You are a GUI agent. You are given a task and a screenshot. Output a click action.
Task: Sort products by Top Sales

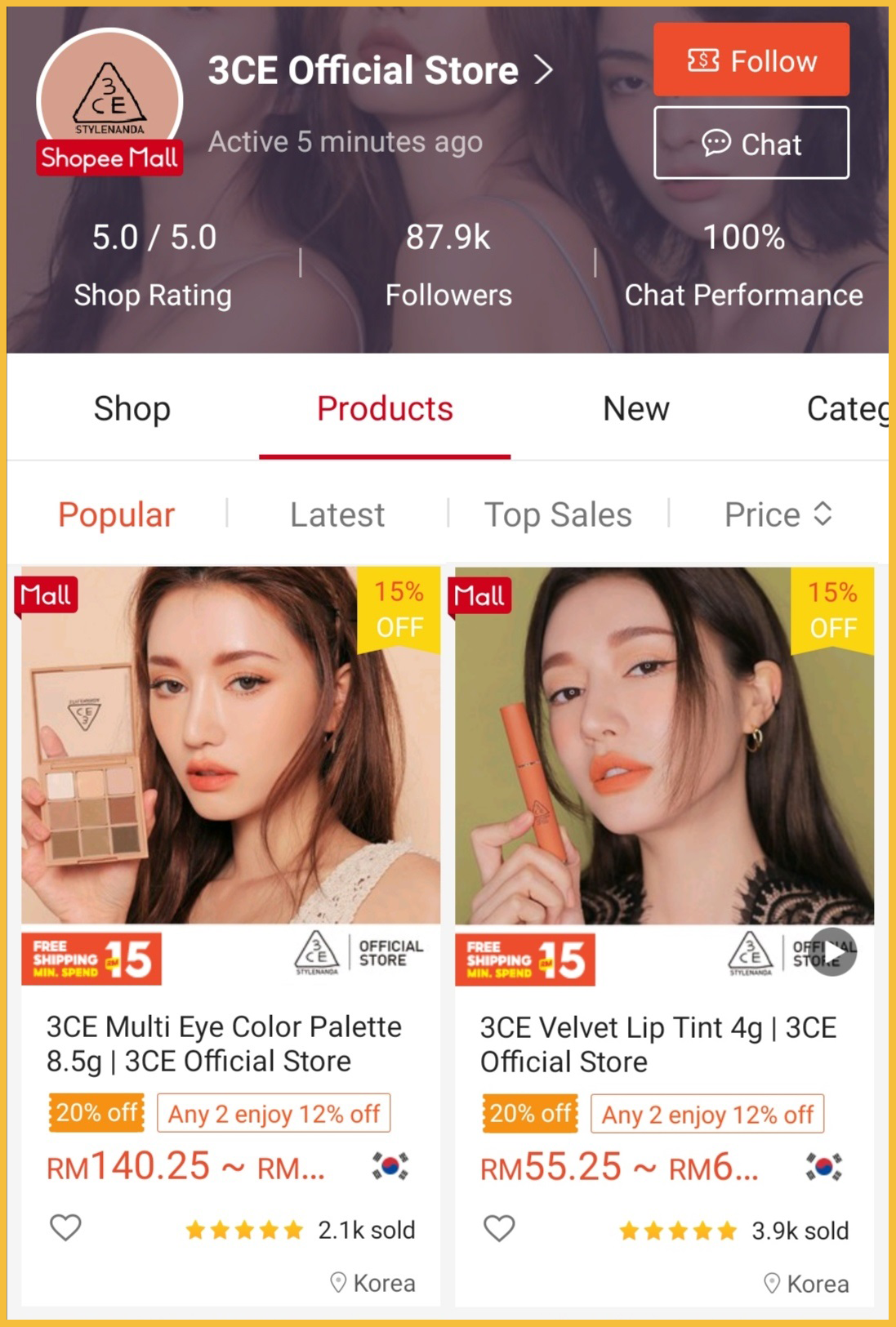pyautogui.click(x=558, y=514)
